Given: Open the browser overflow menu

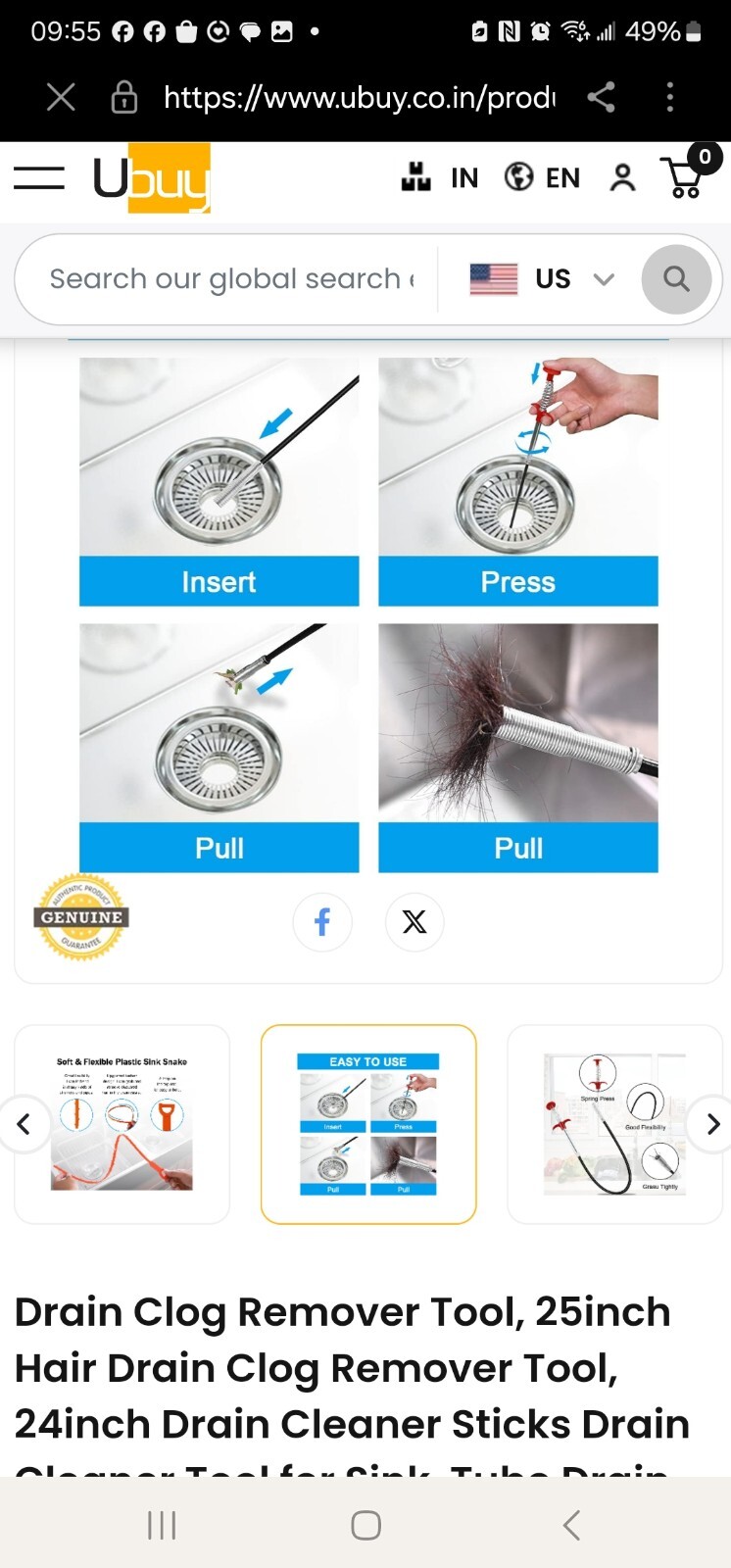Looking at the screenshot, I should pyautogui.click(x=670, y=97).
